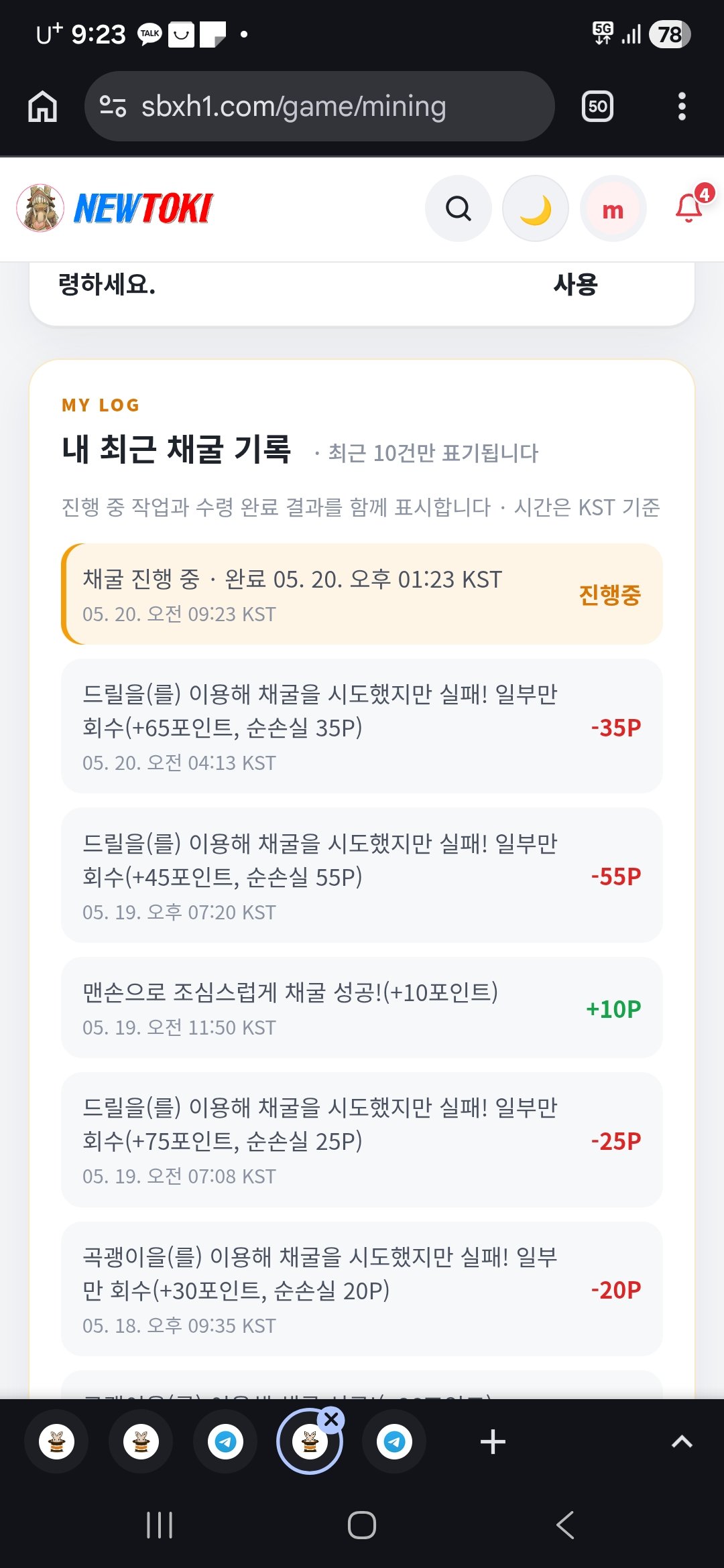724x1568 pixels.
Task: Open recent apps from navigation bar
Action: pos(160,1525)
